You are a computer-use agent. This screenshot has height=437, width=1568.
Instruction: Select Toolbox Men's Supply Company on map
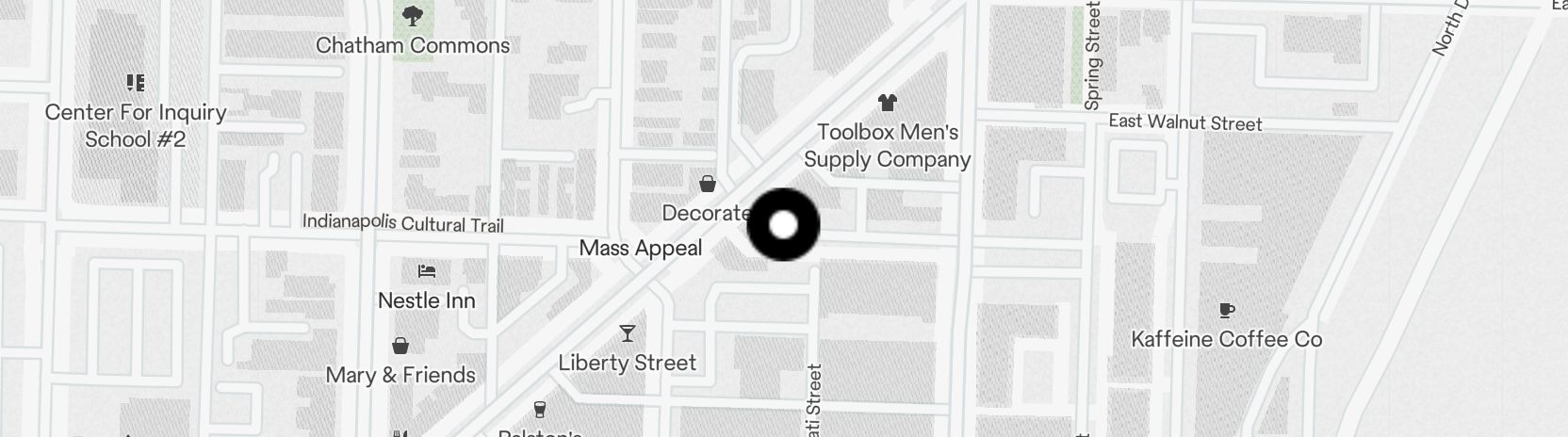(x=887, y=103)
